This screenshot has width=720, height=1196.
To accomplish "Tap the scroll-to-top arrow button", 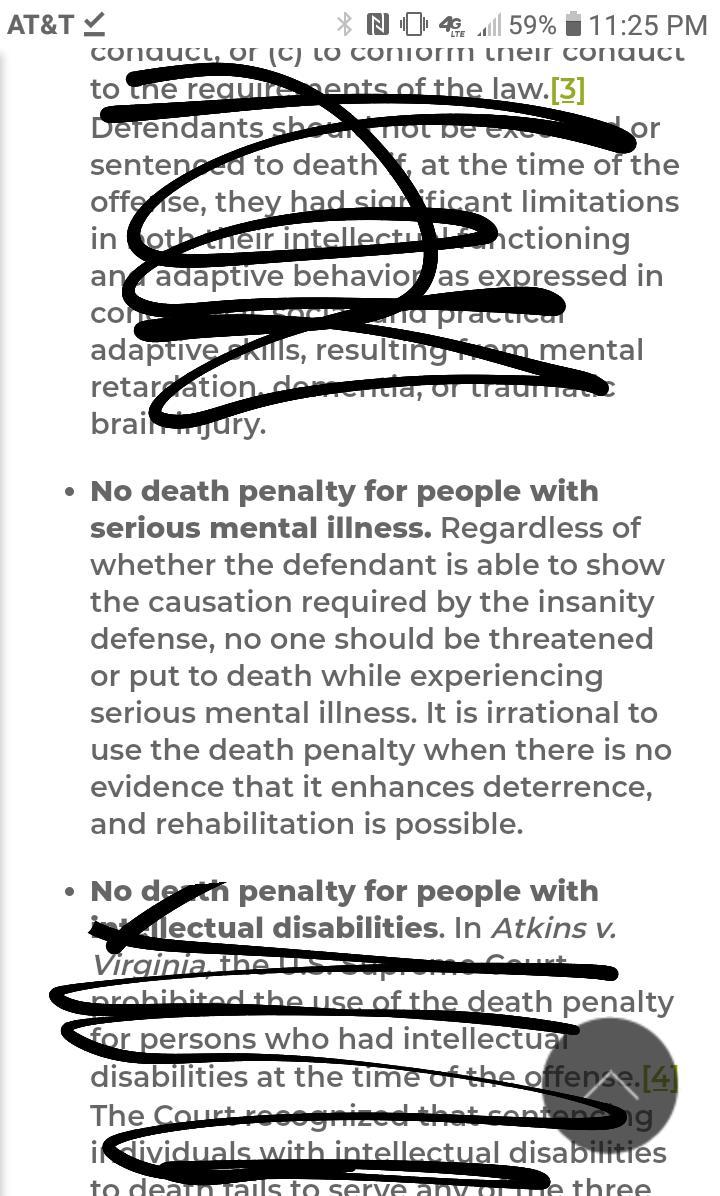I will (611, 1086).
